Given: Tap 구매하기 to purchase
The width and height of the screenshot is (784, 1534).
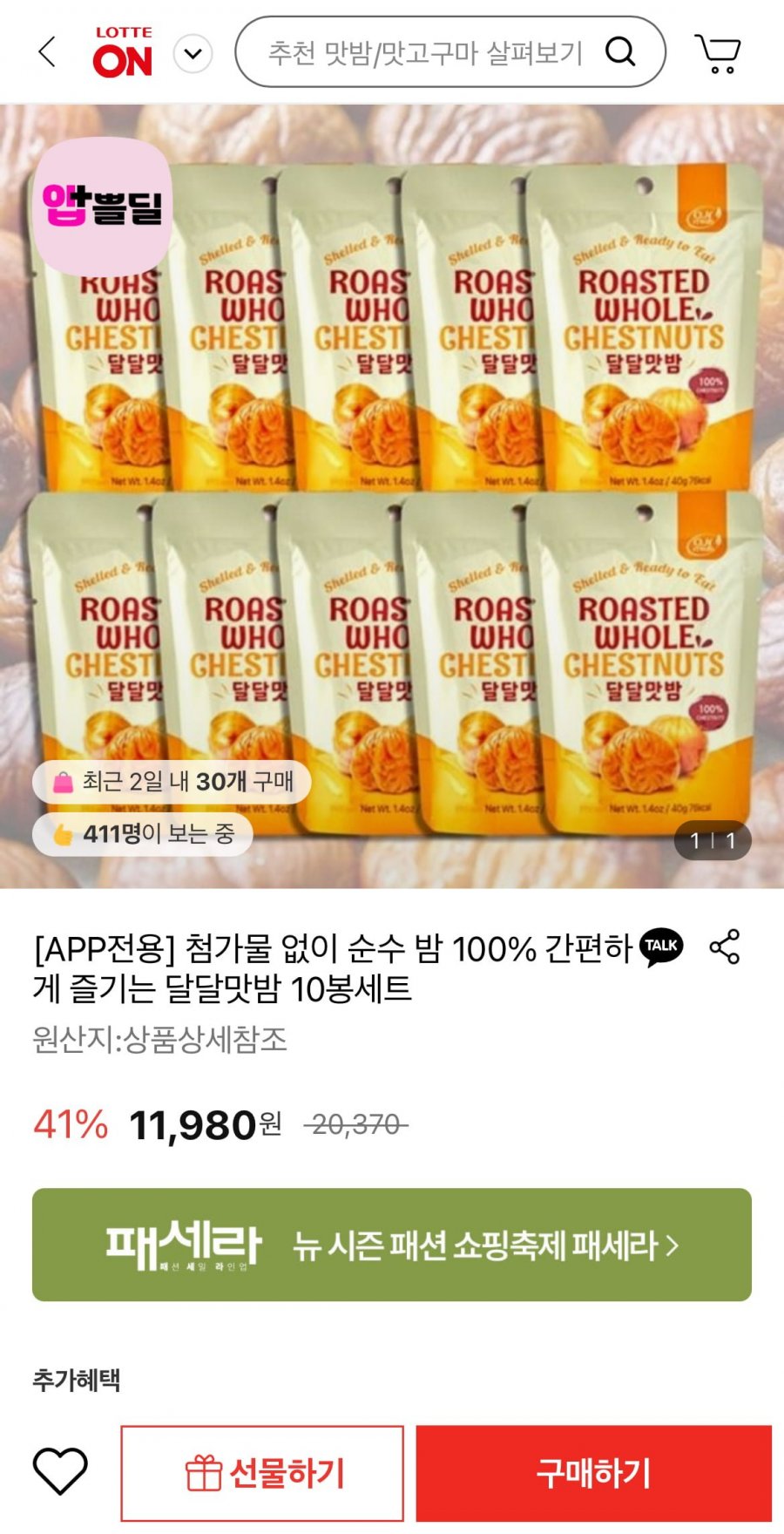Looking at the screenshot, I should point(594,1474).
